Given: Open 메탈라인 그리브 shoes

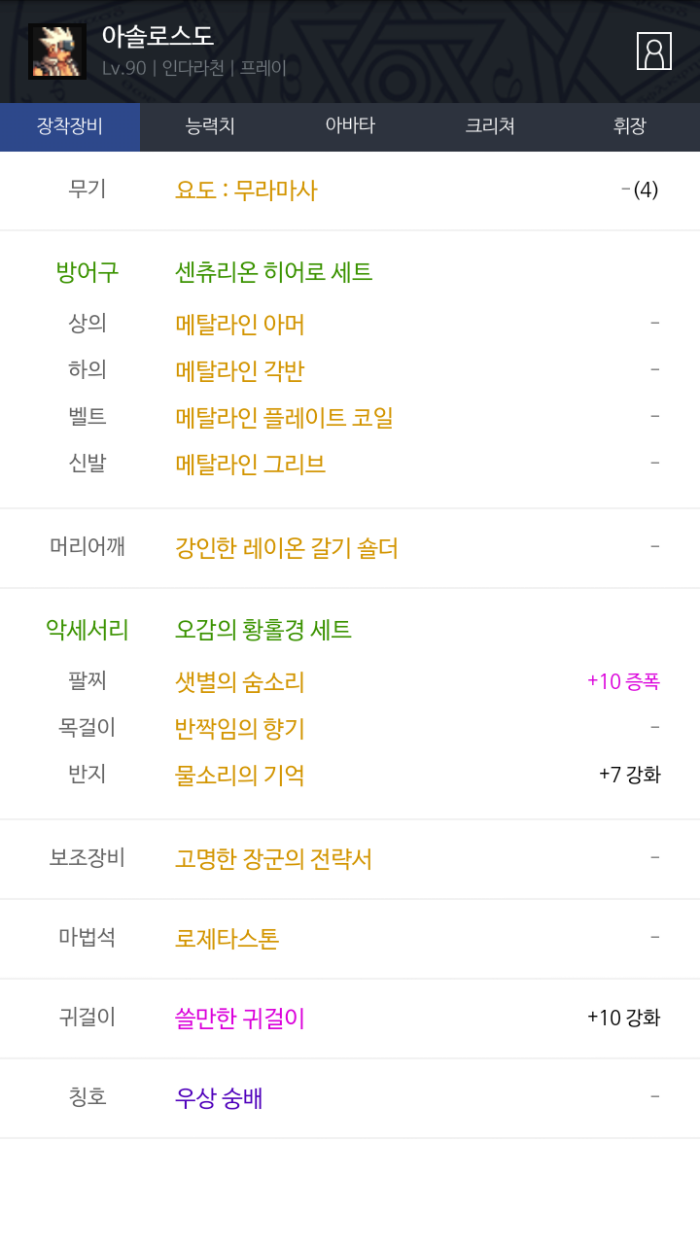Looking at the screenshot, I should [250, 465].
